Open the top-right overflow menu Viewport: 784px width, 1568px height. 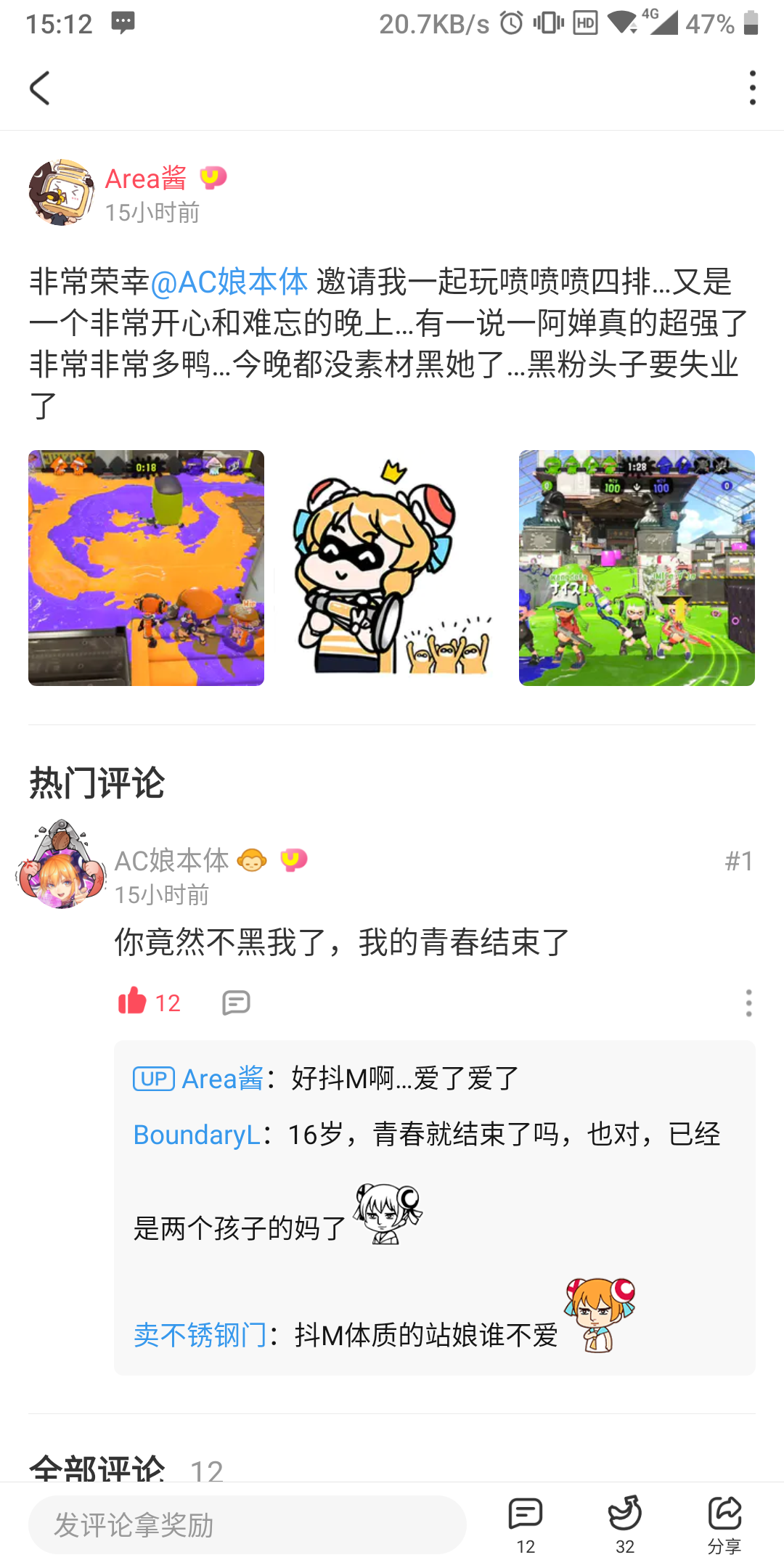coord(752,89)
